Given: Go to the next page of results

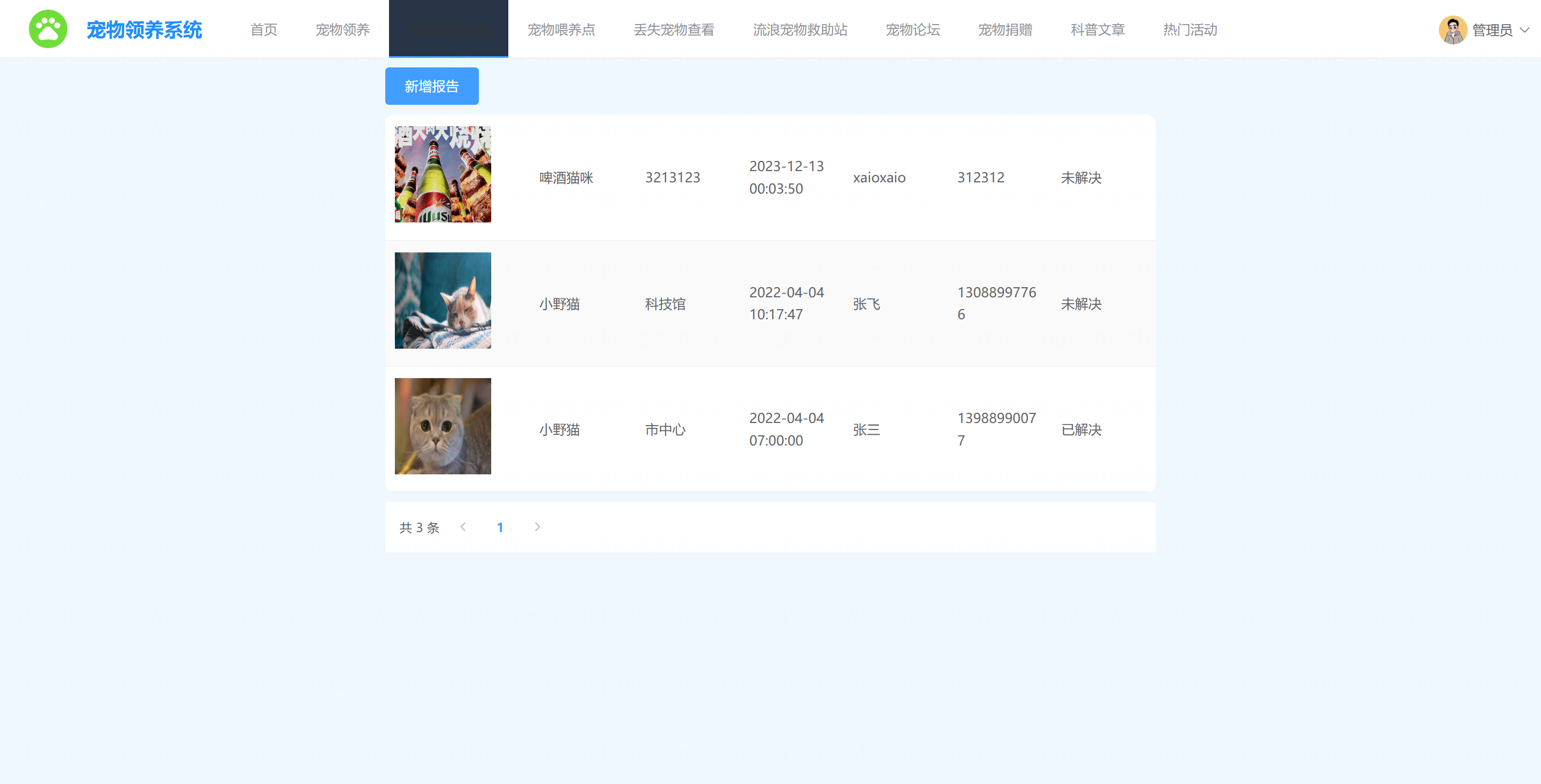Looking at the screenshot, I should 537,527.
